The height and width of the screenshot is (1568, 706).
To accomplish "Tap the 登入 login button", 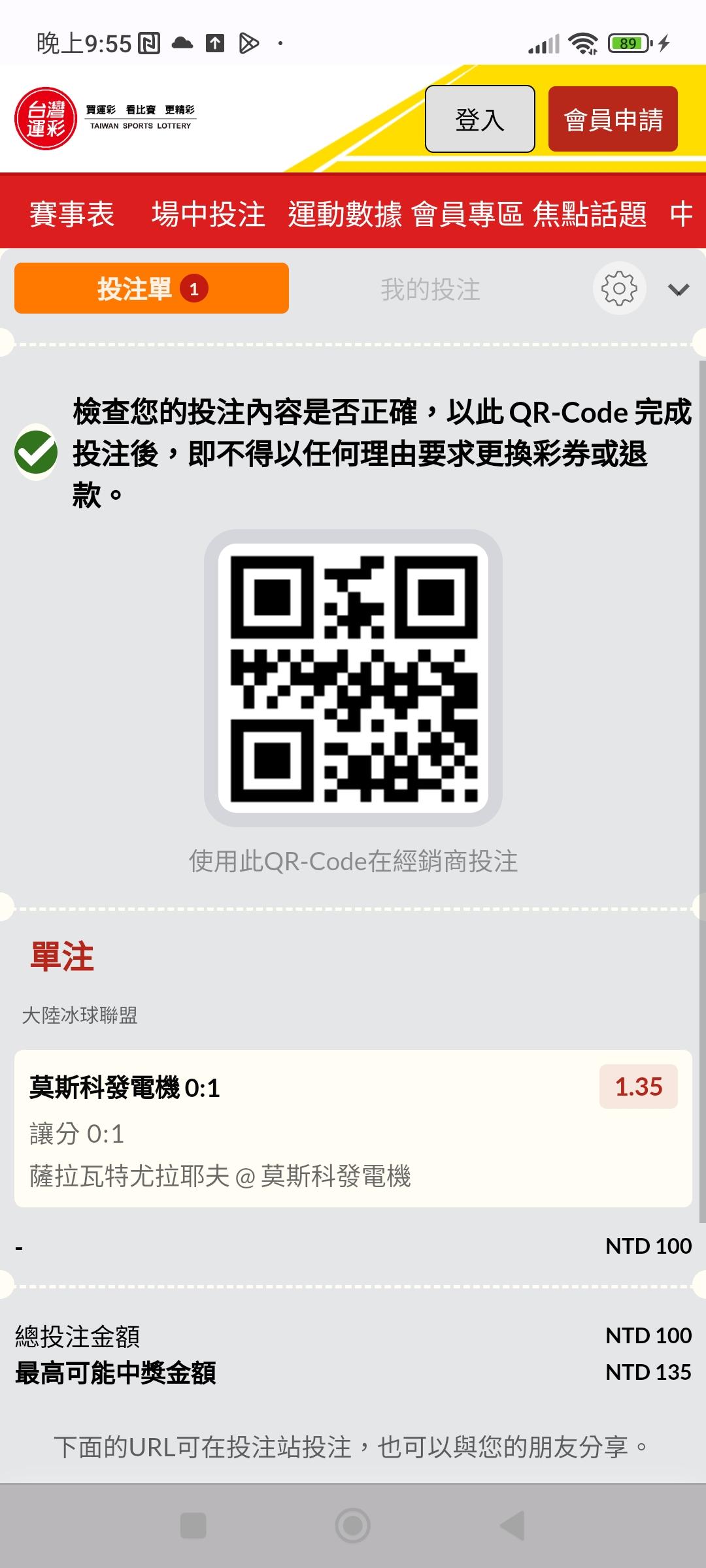I will [x=480, y=119].
